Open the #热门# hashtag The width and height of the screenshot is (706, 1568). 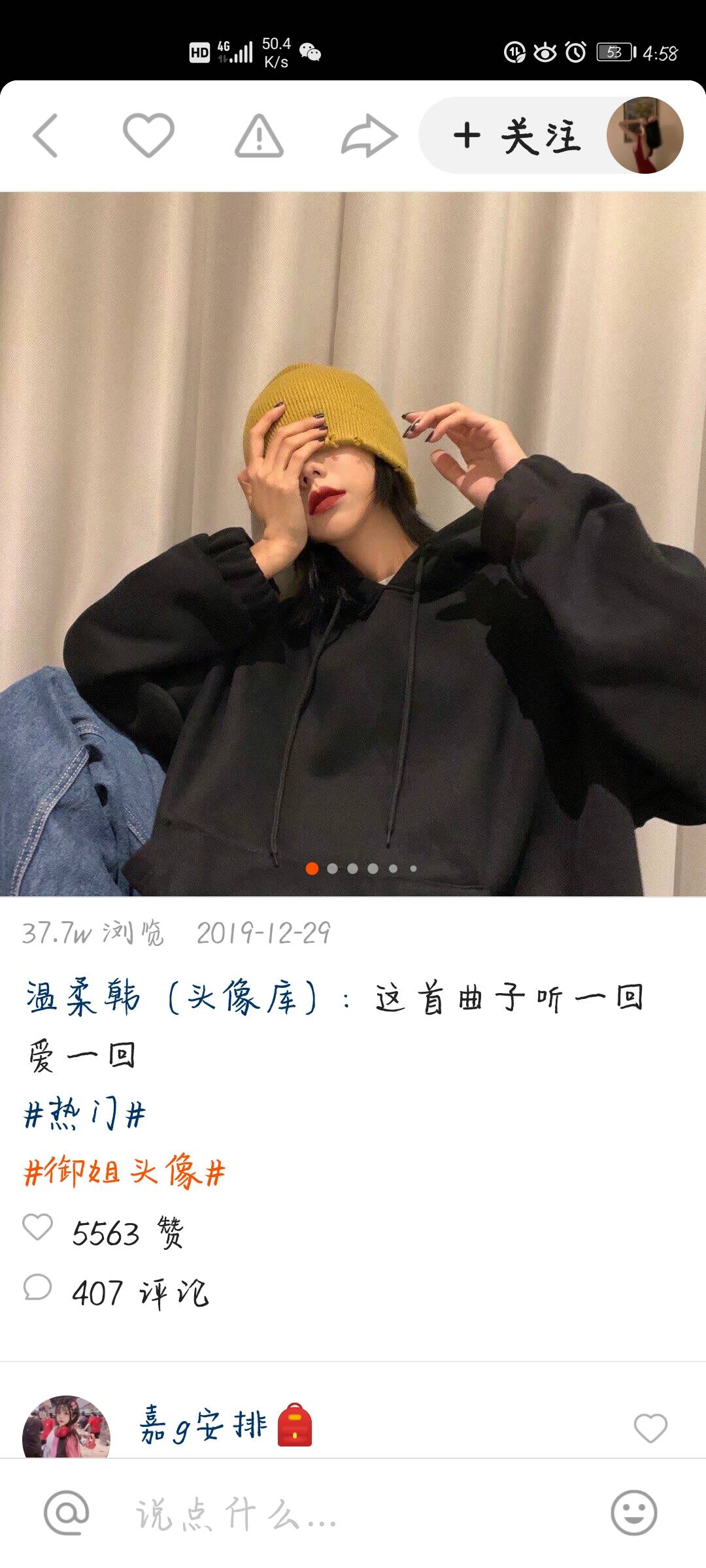click(85, 1114)
